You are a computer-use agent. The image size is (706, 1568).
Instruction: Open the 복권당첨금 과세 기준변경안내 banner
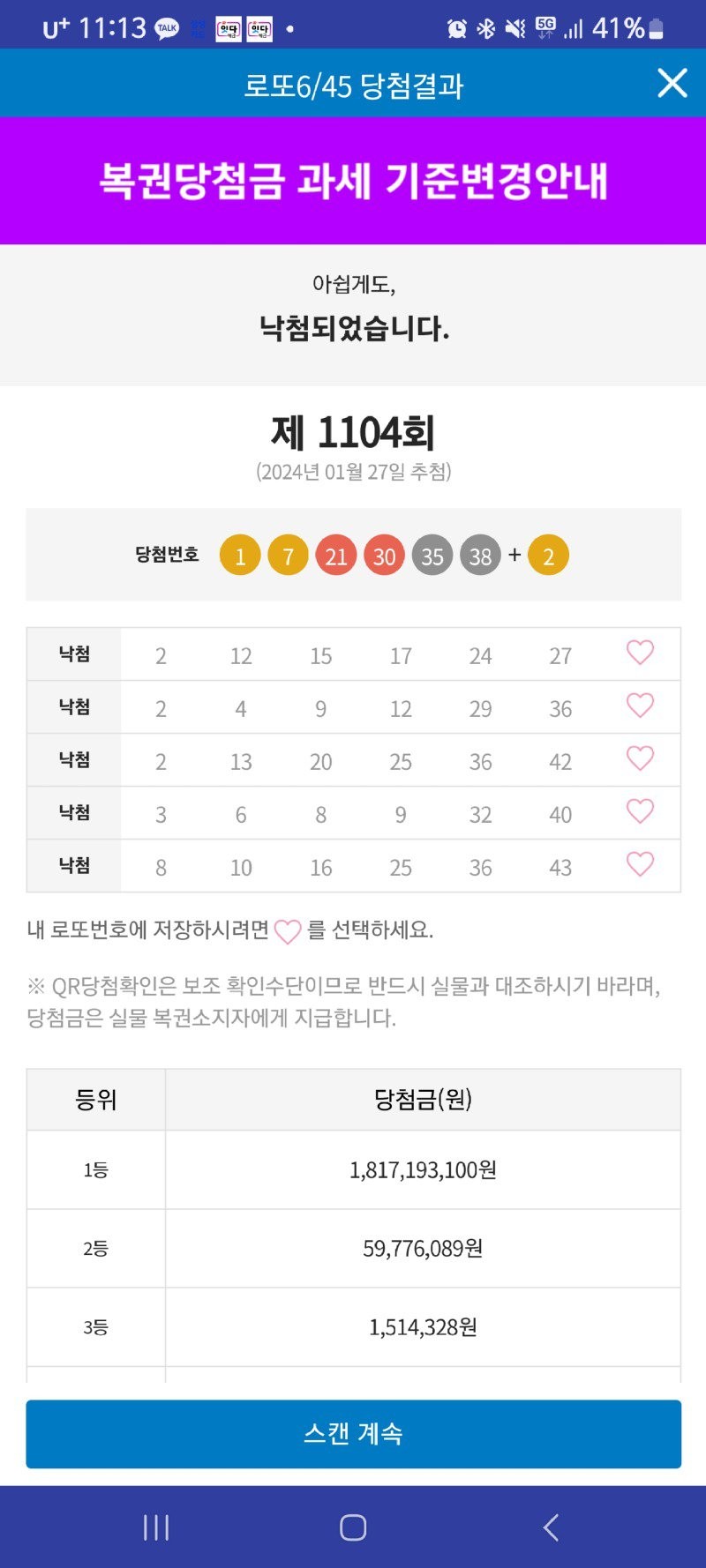point(353,181)
